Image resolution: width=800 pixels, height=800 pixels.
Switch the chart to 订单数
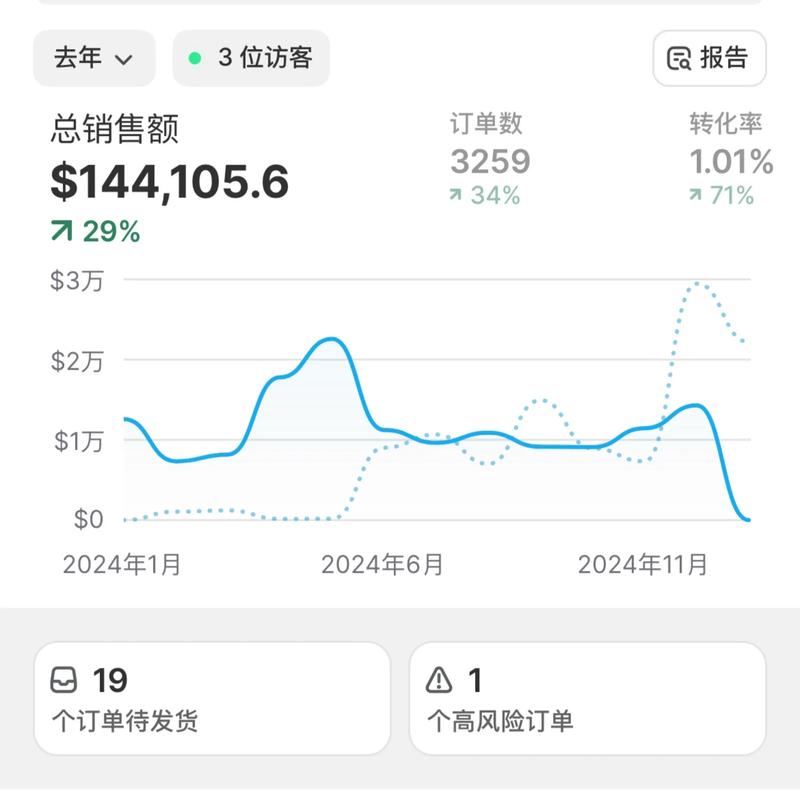(x=490, y=159)
